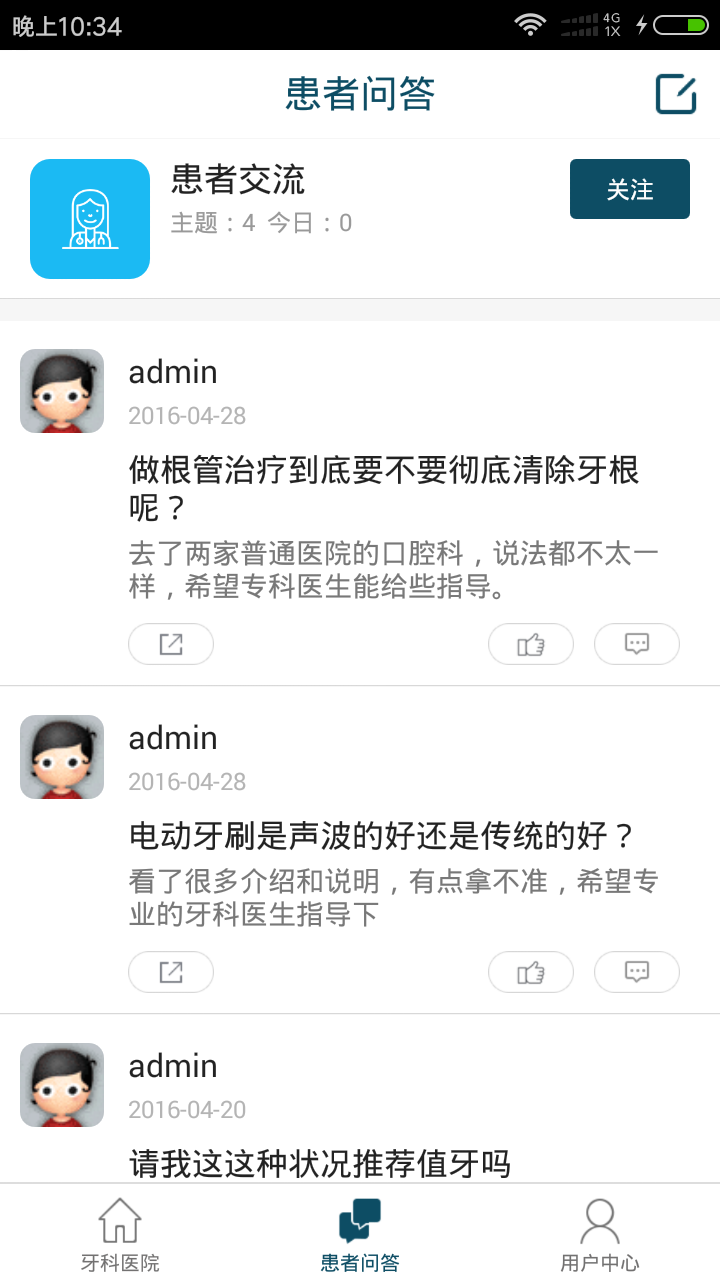The width and height of the screenshot is (720, 1280).
Task: Share the 电动牙刷 post
Action: tap(171, 972)
